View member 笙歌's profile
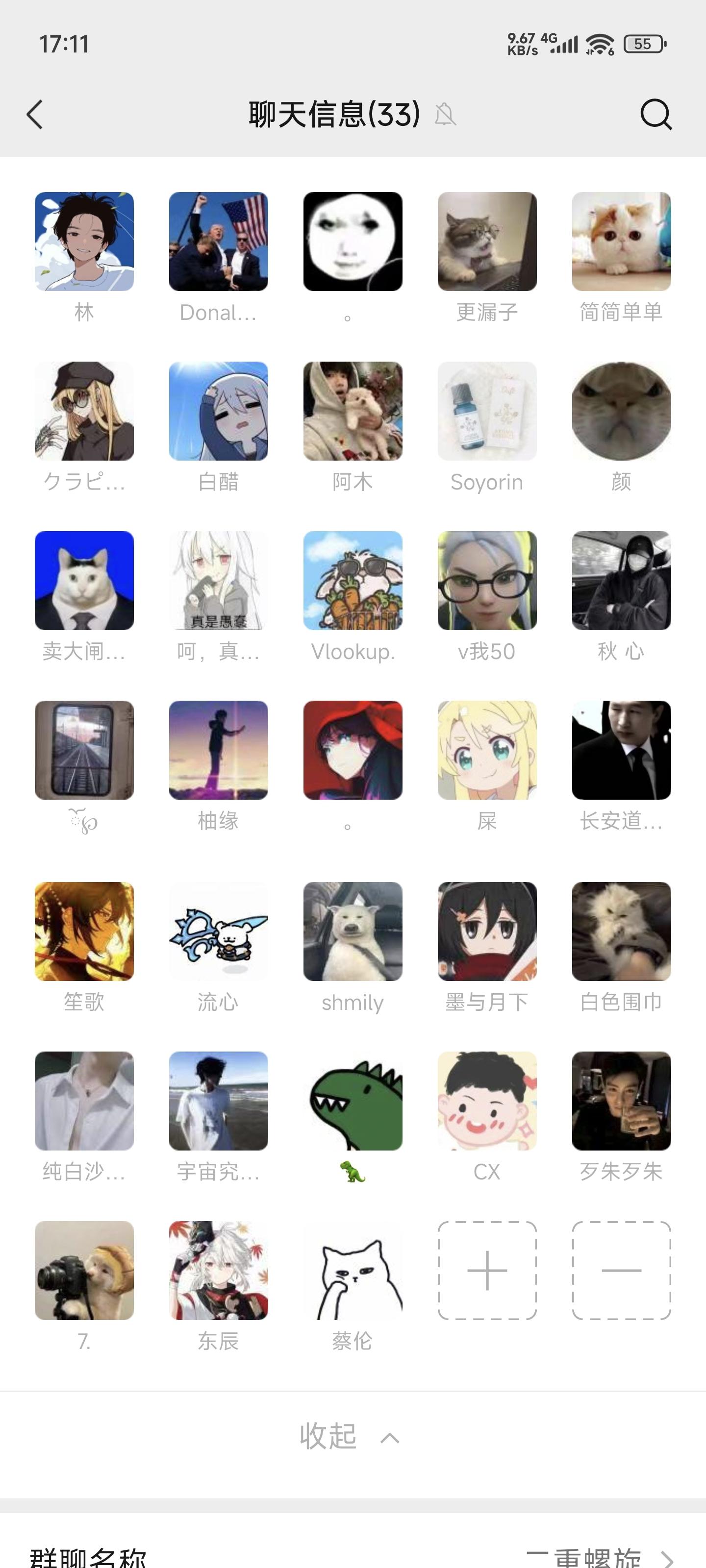The height and width of the screenshot is (1568, 706). pyautogui.click(x=84, y=931)
